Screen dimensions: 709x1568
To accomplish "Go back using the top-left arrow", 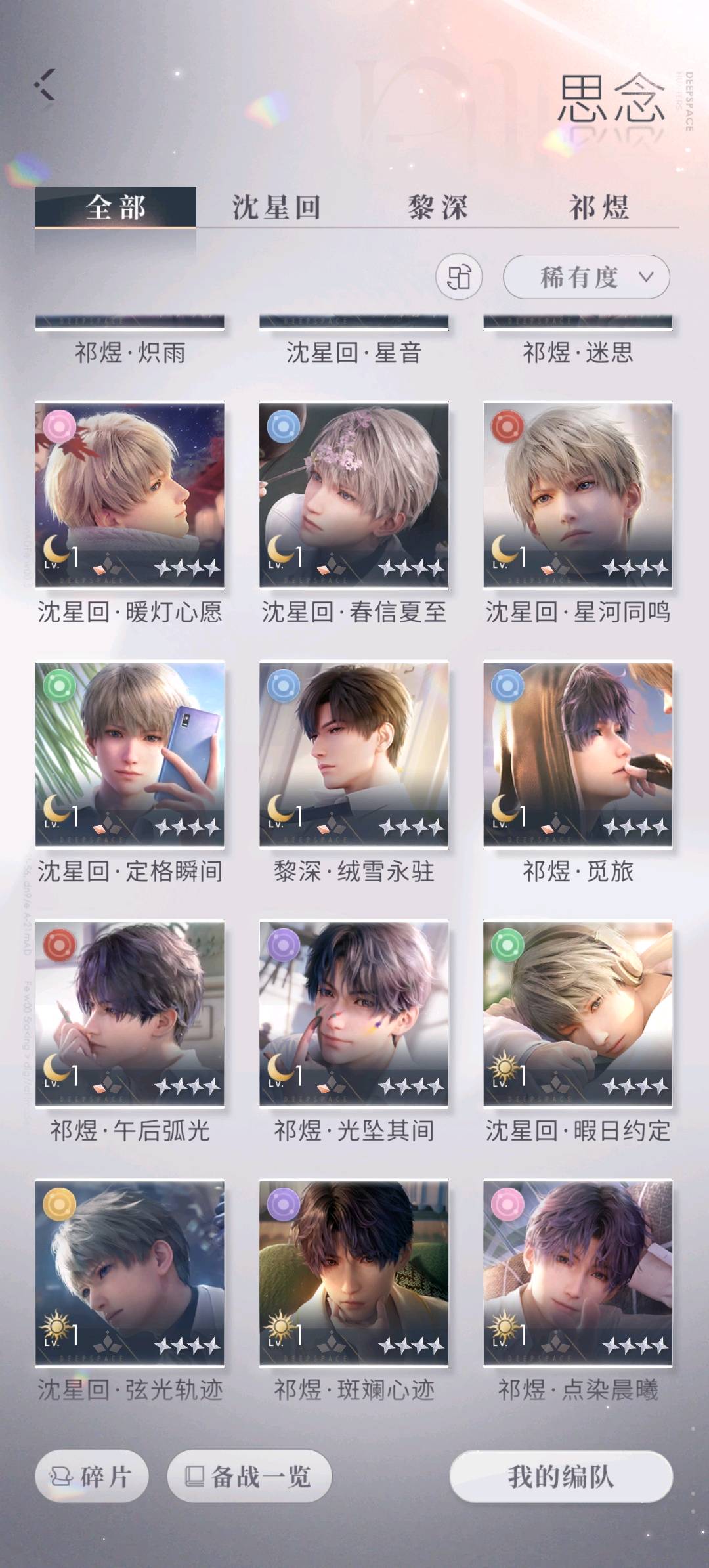I will [44, 85].
